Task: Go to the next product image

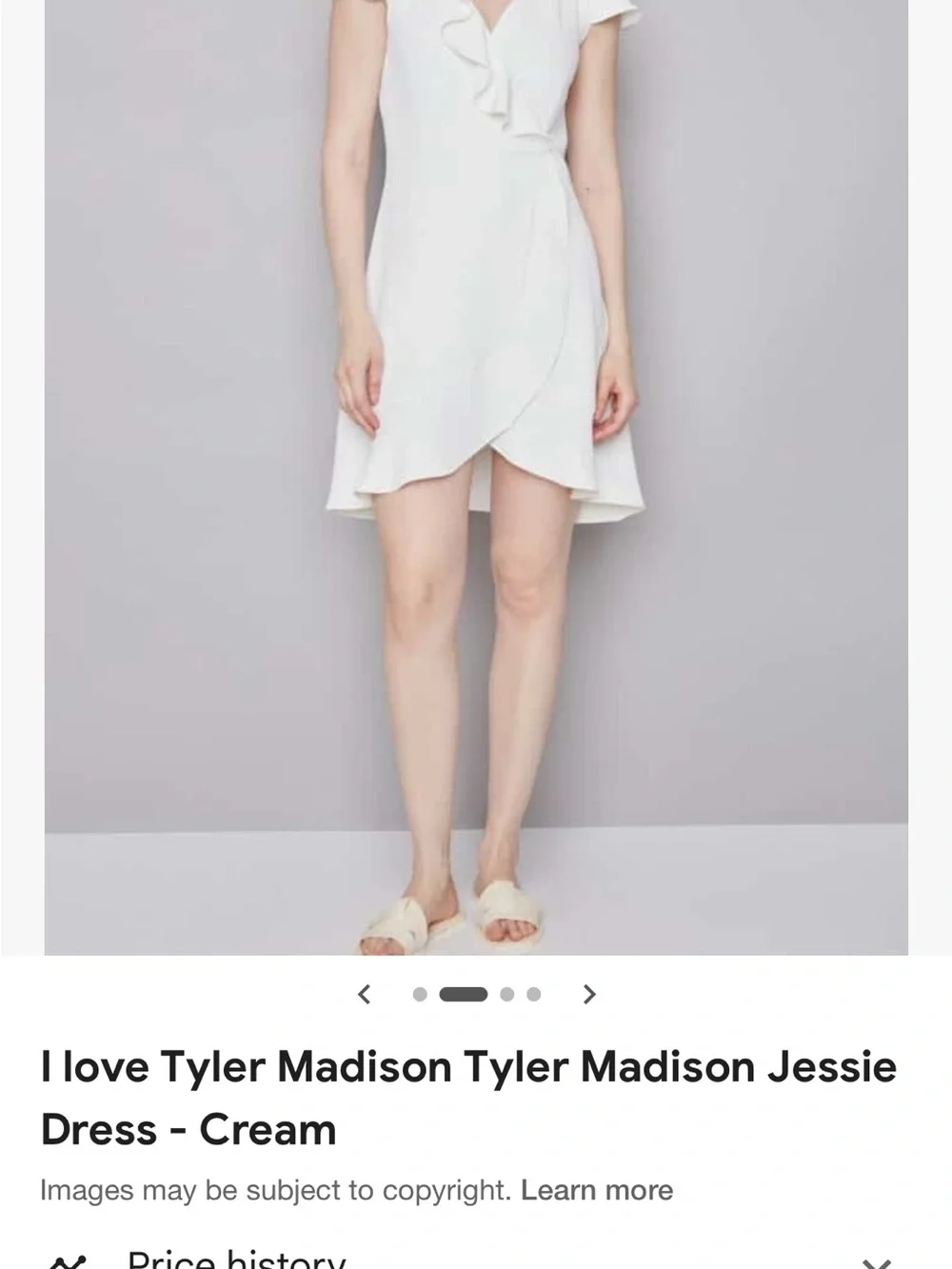Action: [x=589, y=994]
